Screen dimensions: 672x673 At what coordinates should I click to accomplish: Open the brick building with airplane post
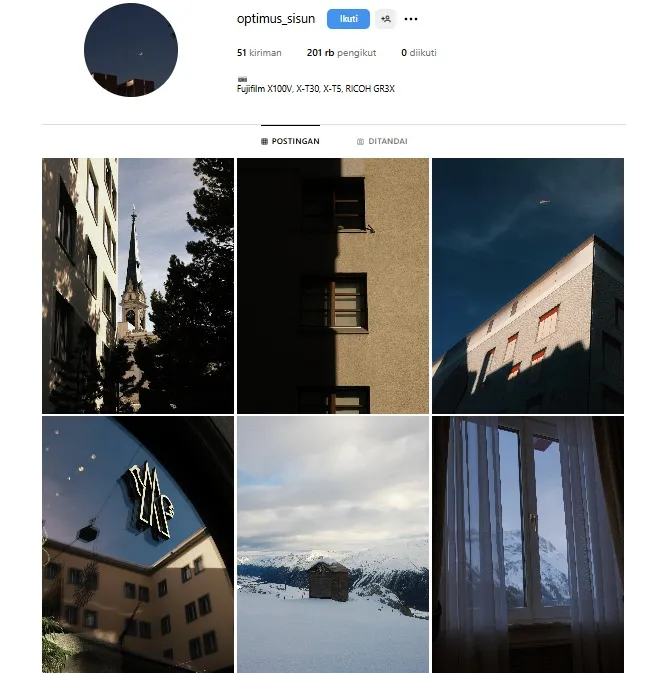[527, 285]
